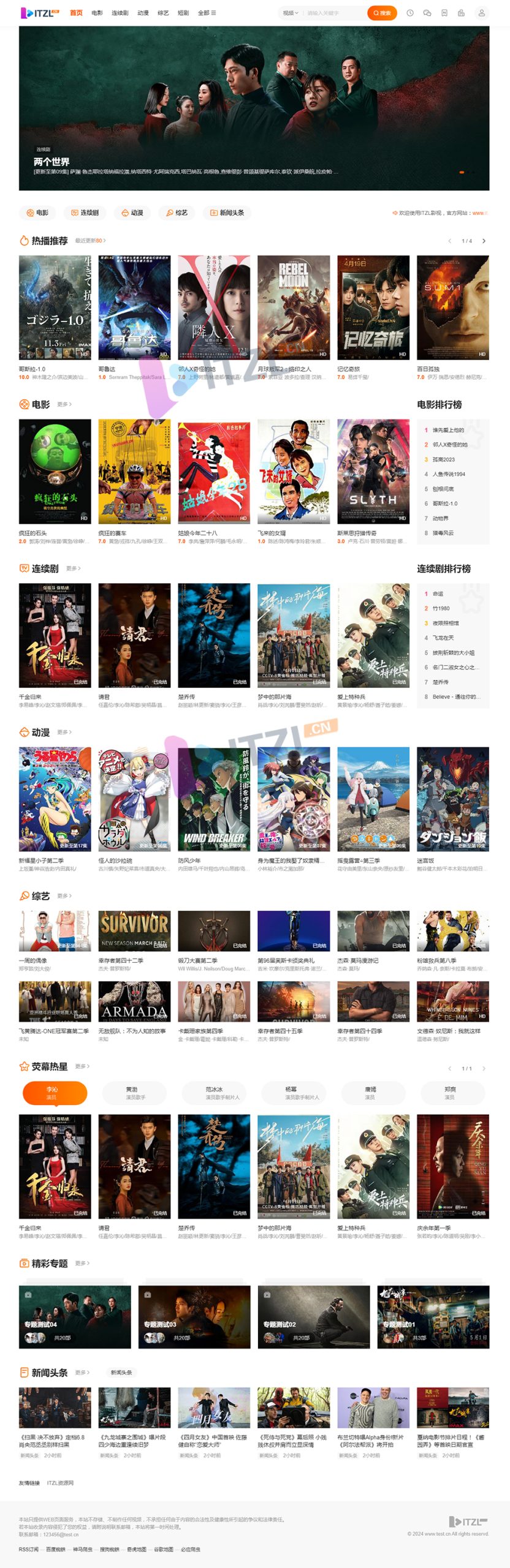Open the 全部 categories menu
Image resolution: width=510 pixels, height=1568 pixels.
[x=207, y=13]
